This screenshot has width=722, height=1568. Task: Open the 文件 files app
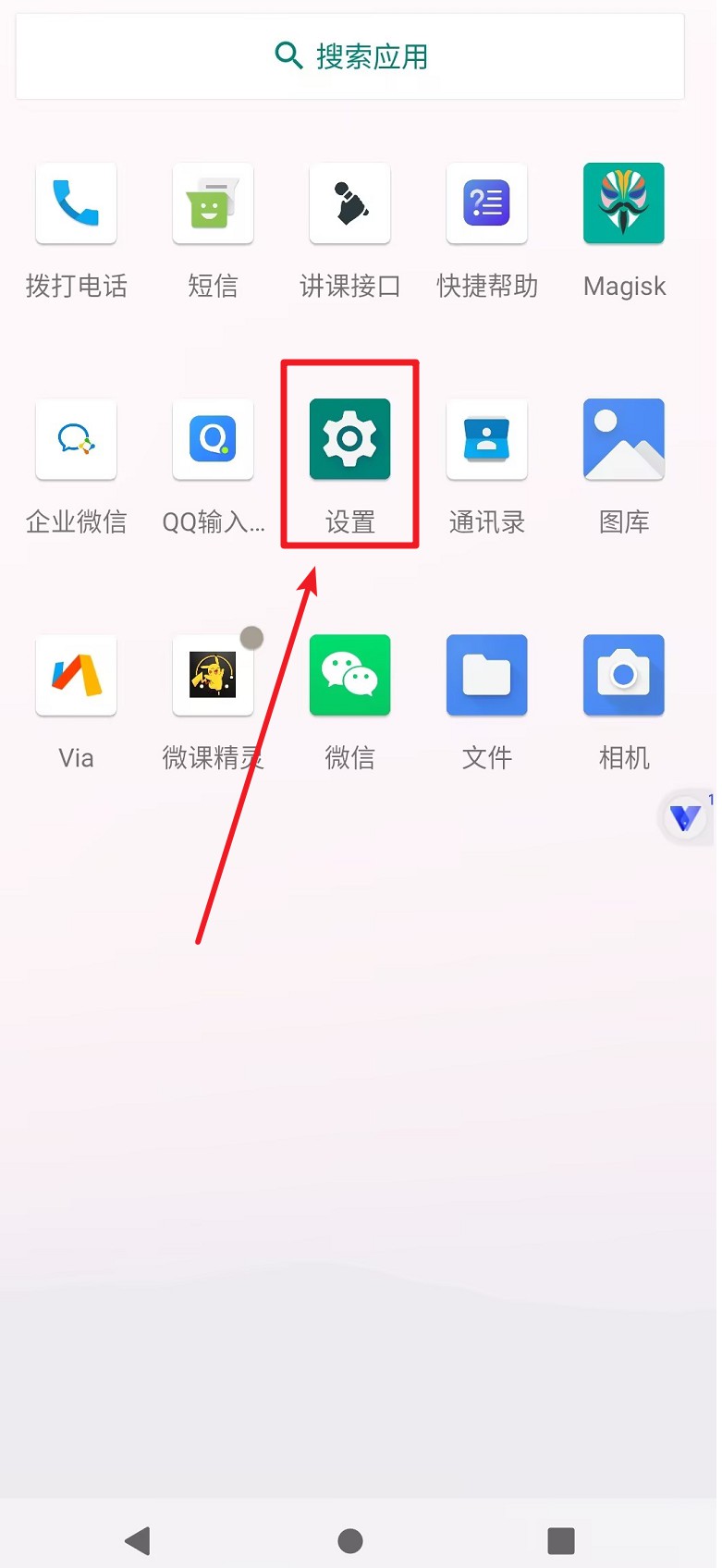click(x=486, y=675)
